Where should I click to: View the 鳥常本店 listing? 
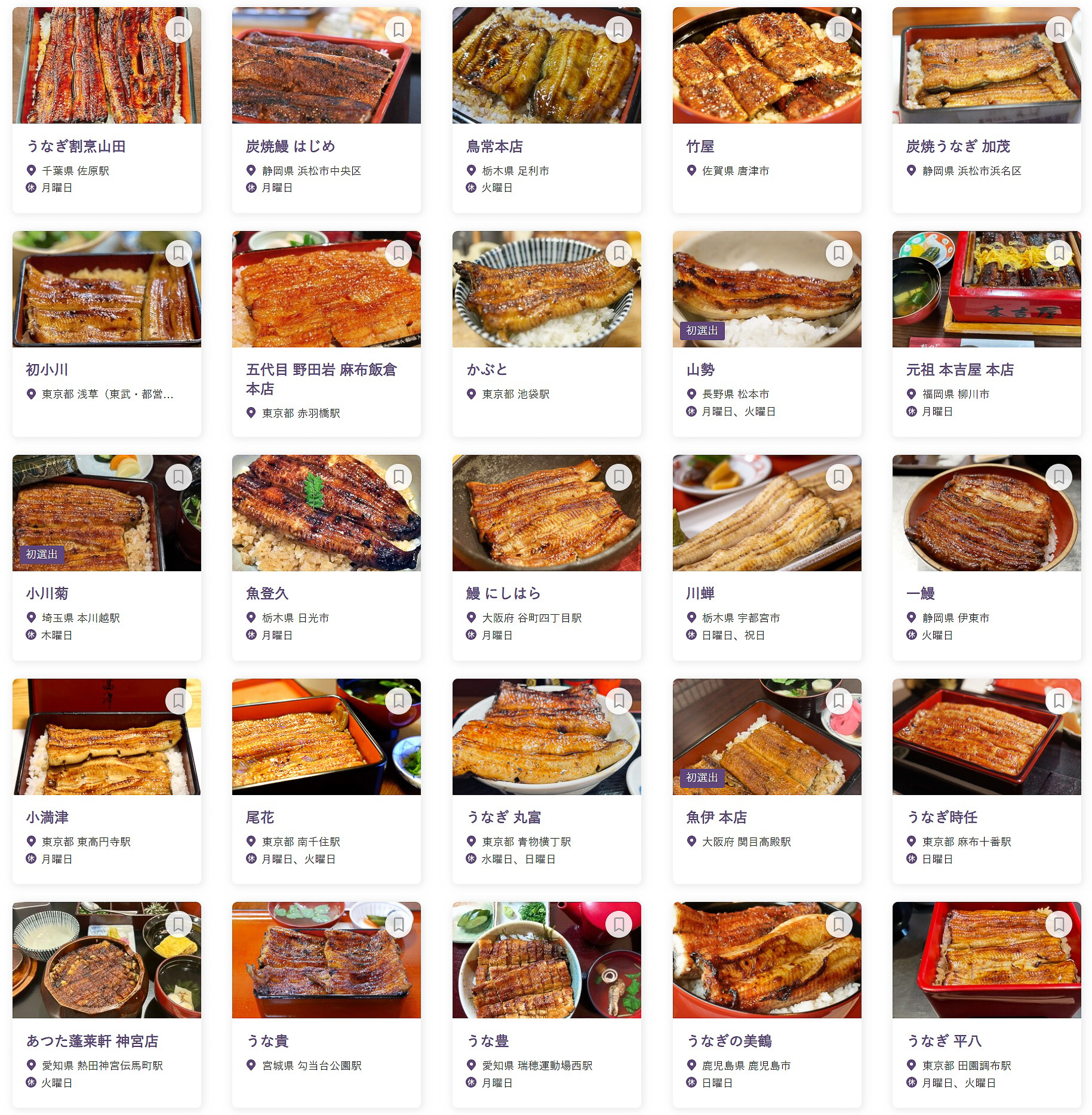click(x=494, y=146)
